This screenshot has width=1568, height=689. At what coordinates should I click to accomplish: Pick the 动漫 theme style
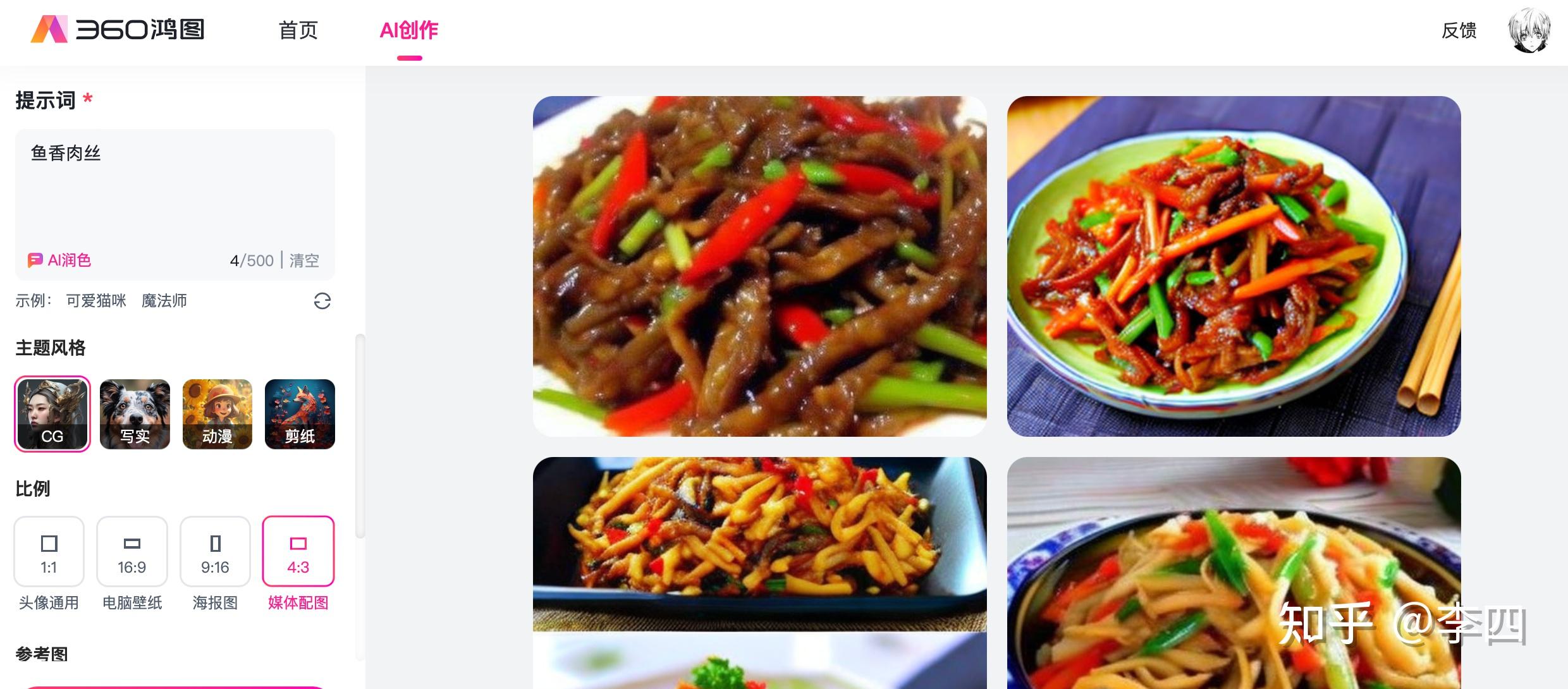click(x=217, y=414)
